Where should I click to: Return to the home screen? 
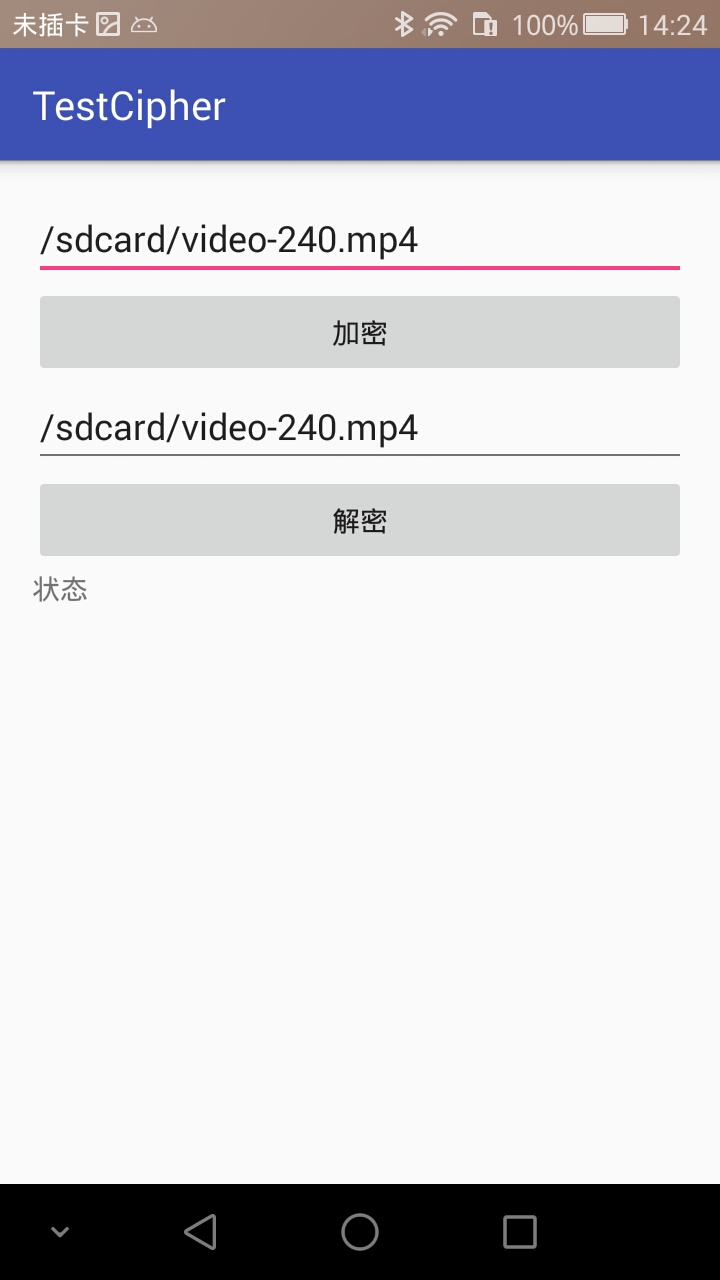[x=360, y=1232]
